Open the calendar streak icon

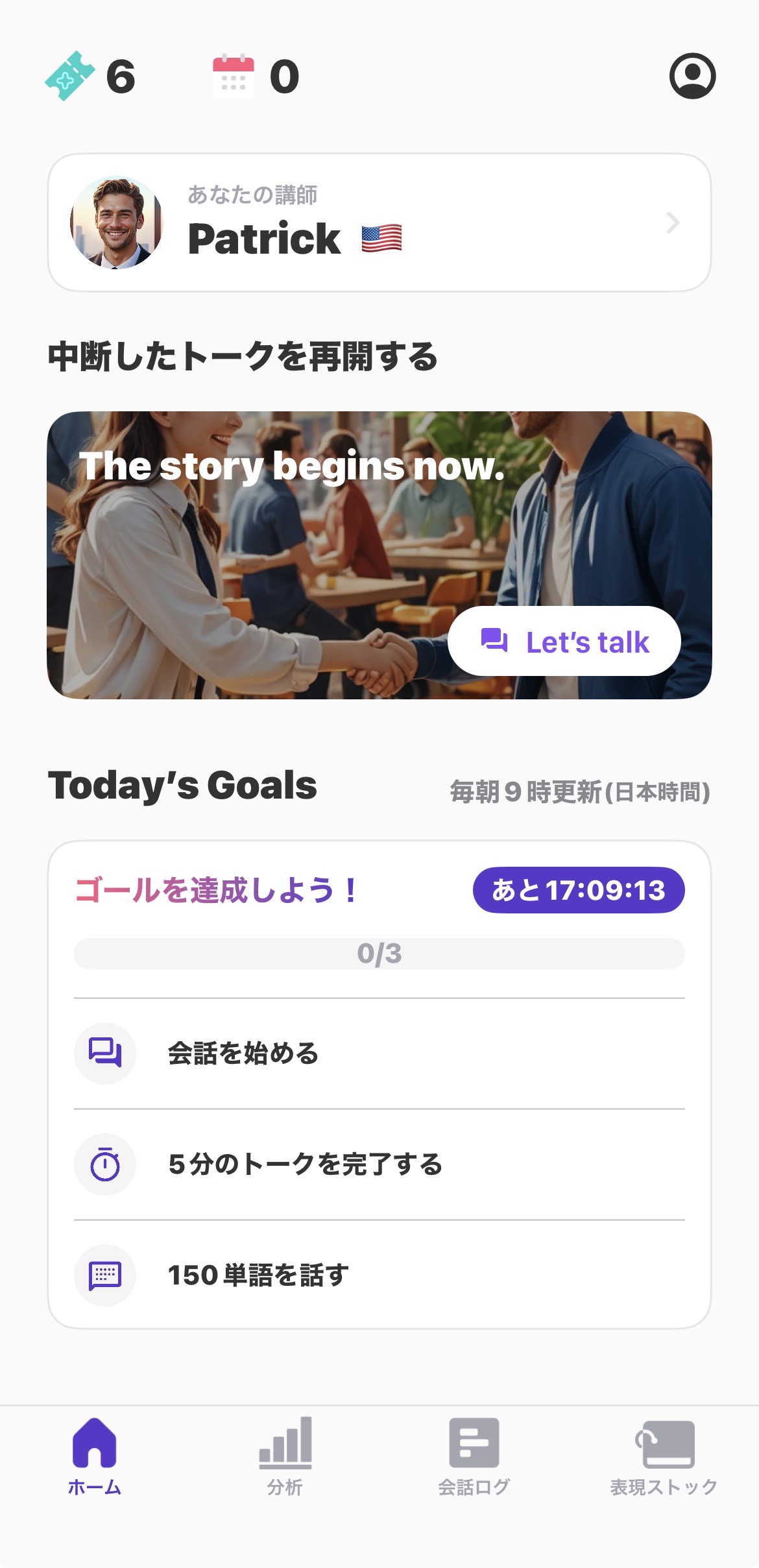pos(234,76)
